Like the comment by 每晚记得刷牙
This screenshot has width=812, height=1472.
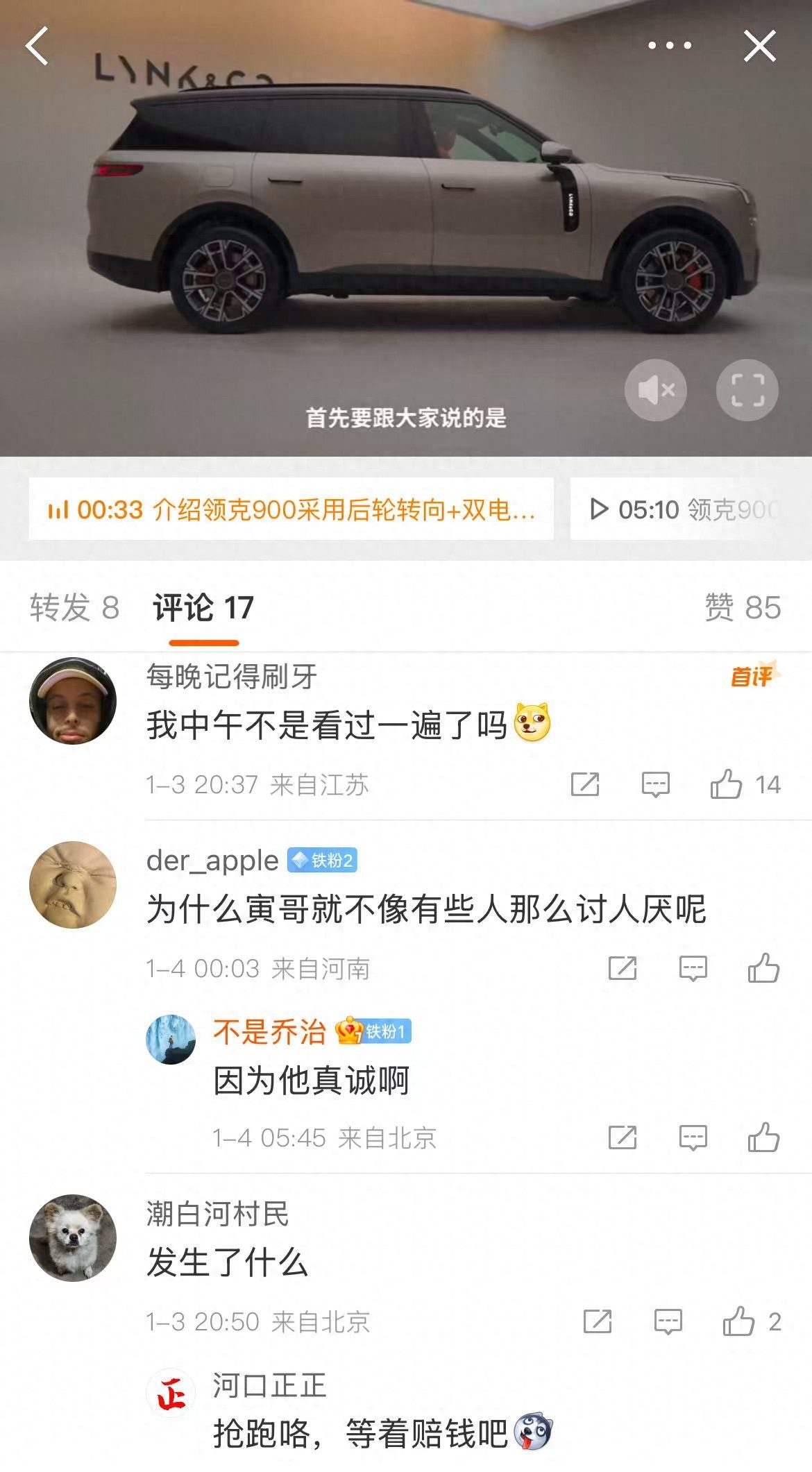(727, 785)
